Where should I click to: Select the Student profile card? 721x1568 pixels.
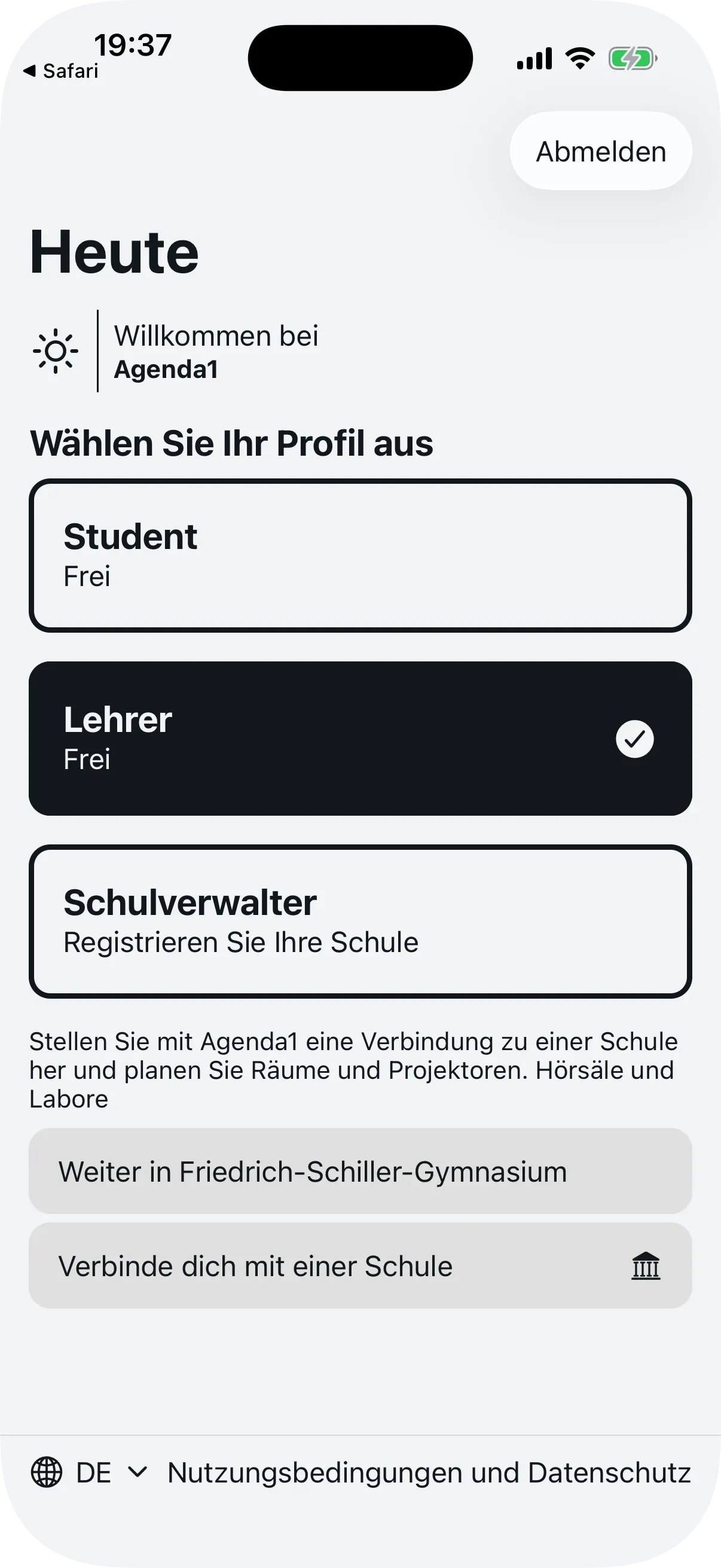[360, 554]
